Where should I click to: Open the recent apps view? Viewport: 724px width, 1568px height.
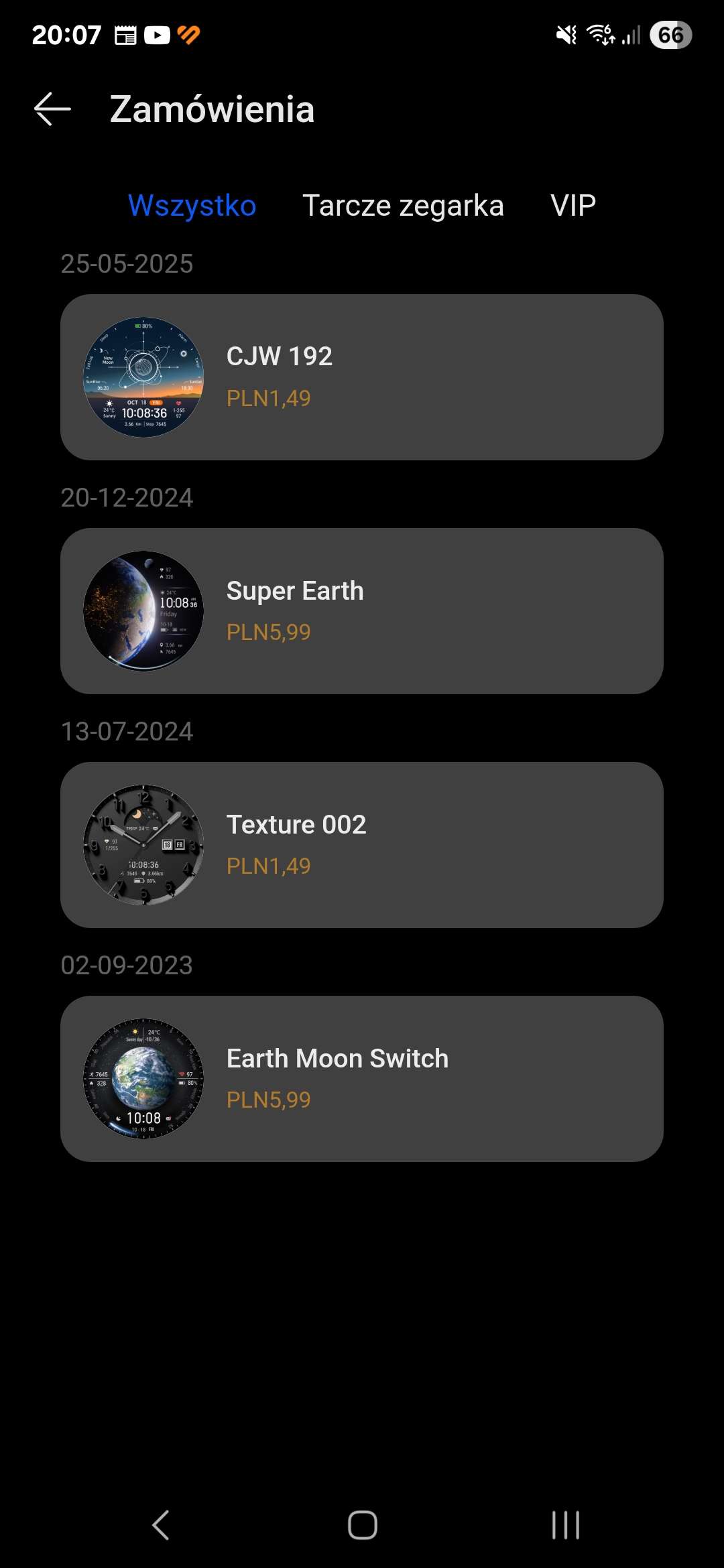(x=565, y=1525)
